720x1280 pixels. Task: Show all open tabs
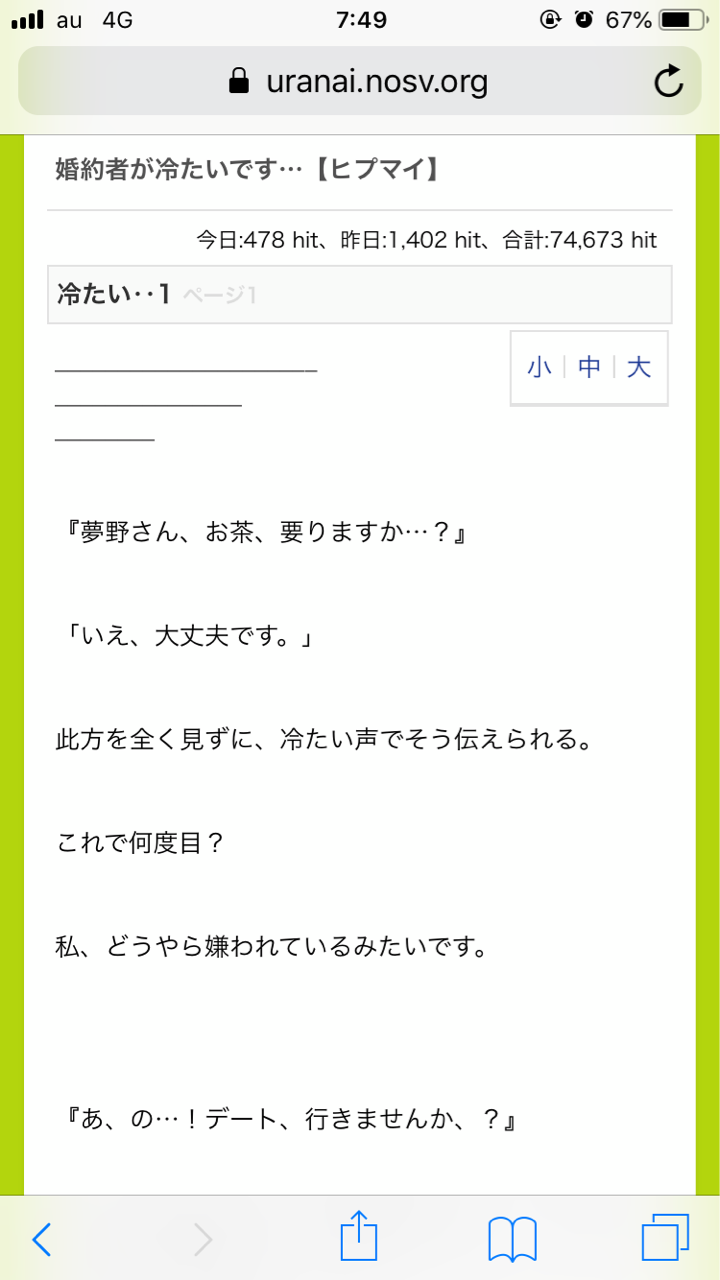[666, 1238]
